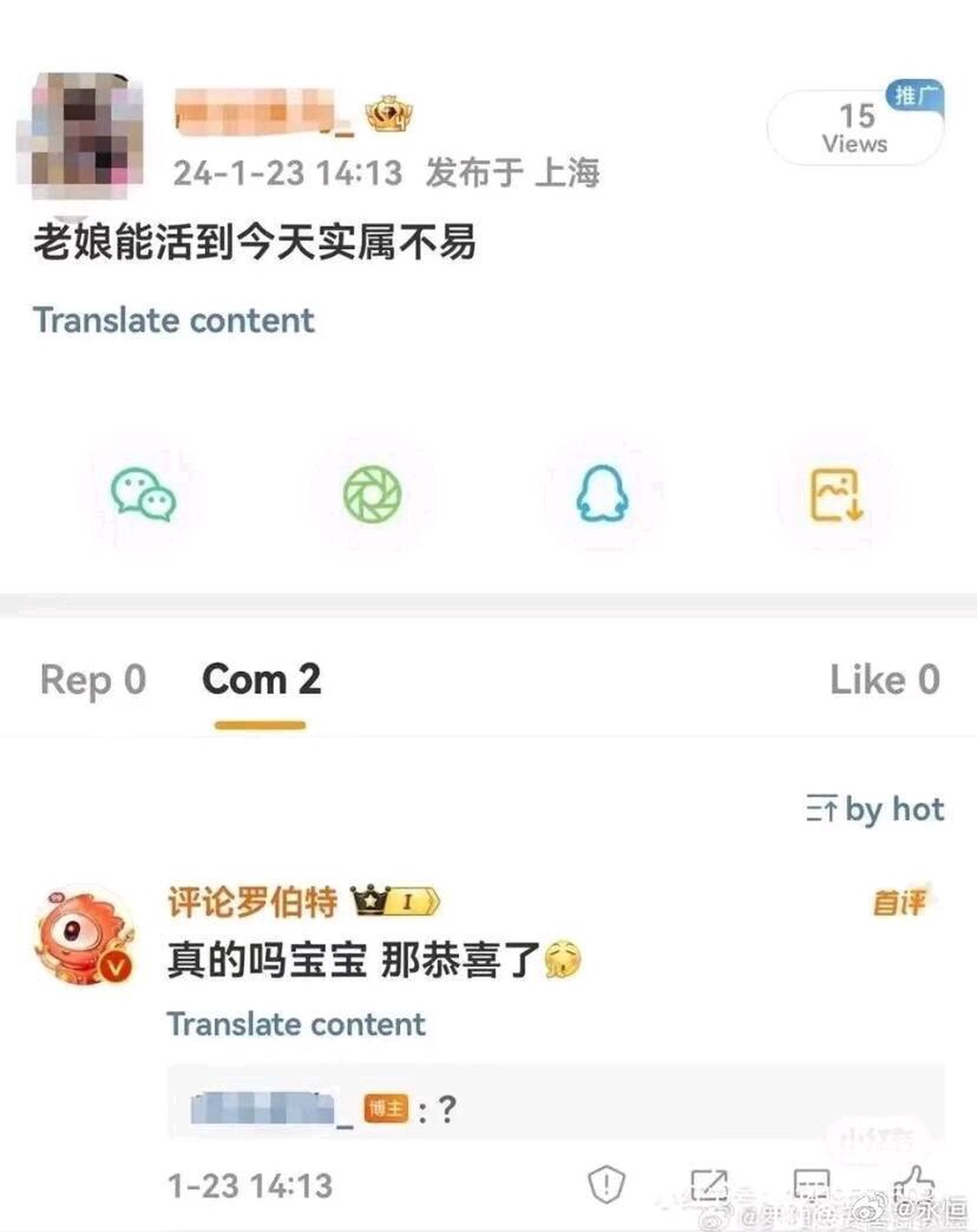Open 评论罗伯特's profile avatar
The height and width of the screenshot is (1232, 977).
84,937
